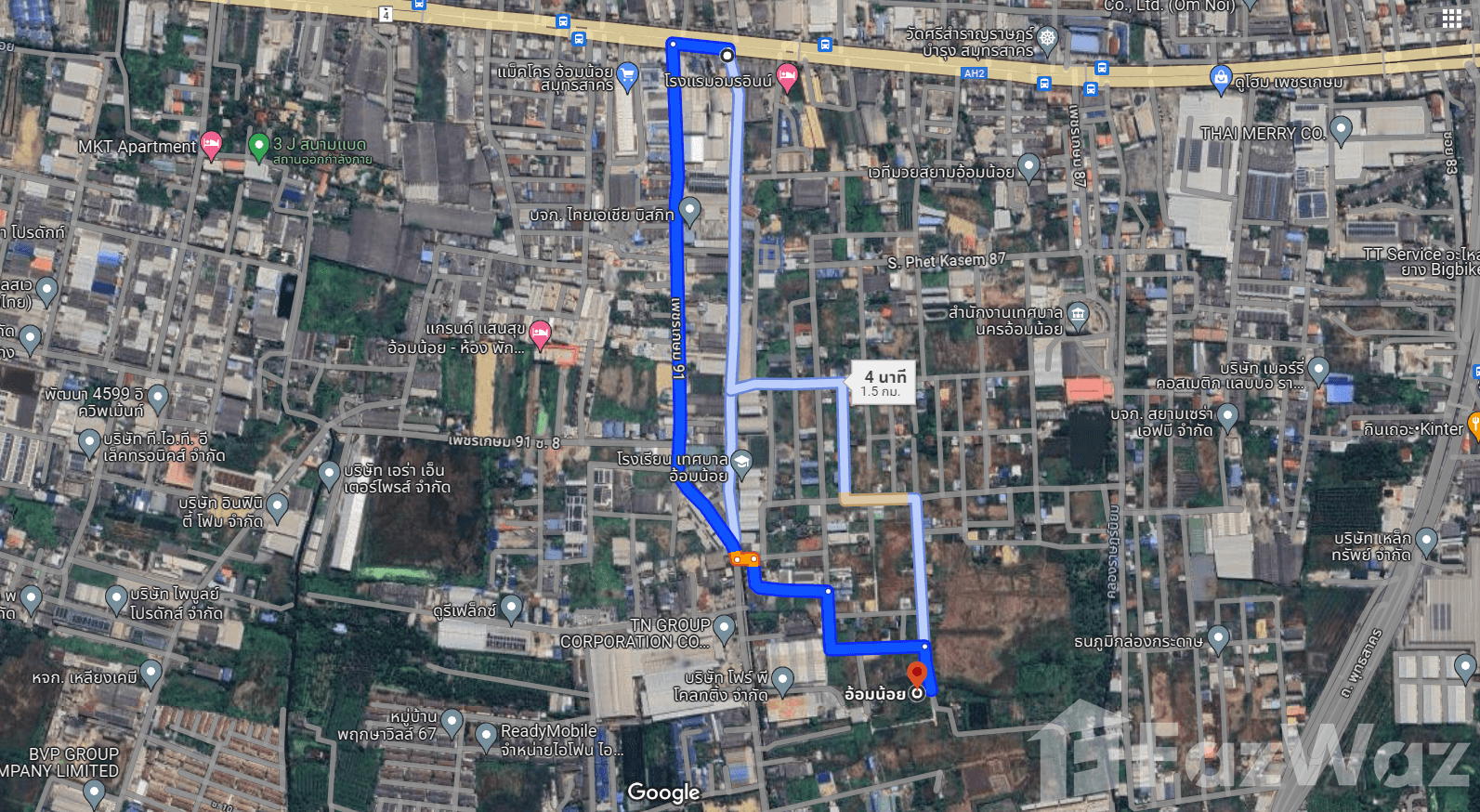Viewport: 1480px width, 812px height.
Task: Tap the 4-minute route time label
Action: (x=884, y=382)
